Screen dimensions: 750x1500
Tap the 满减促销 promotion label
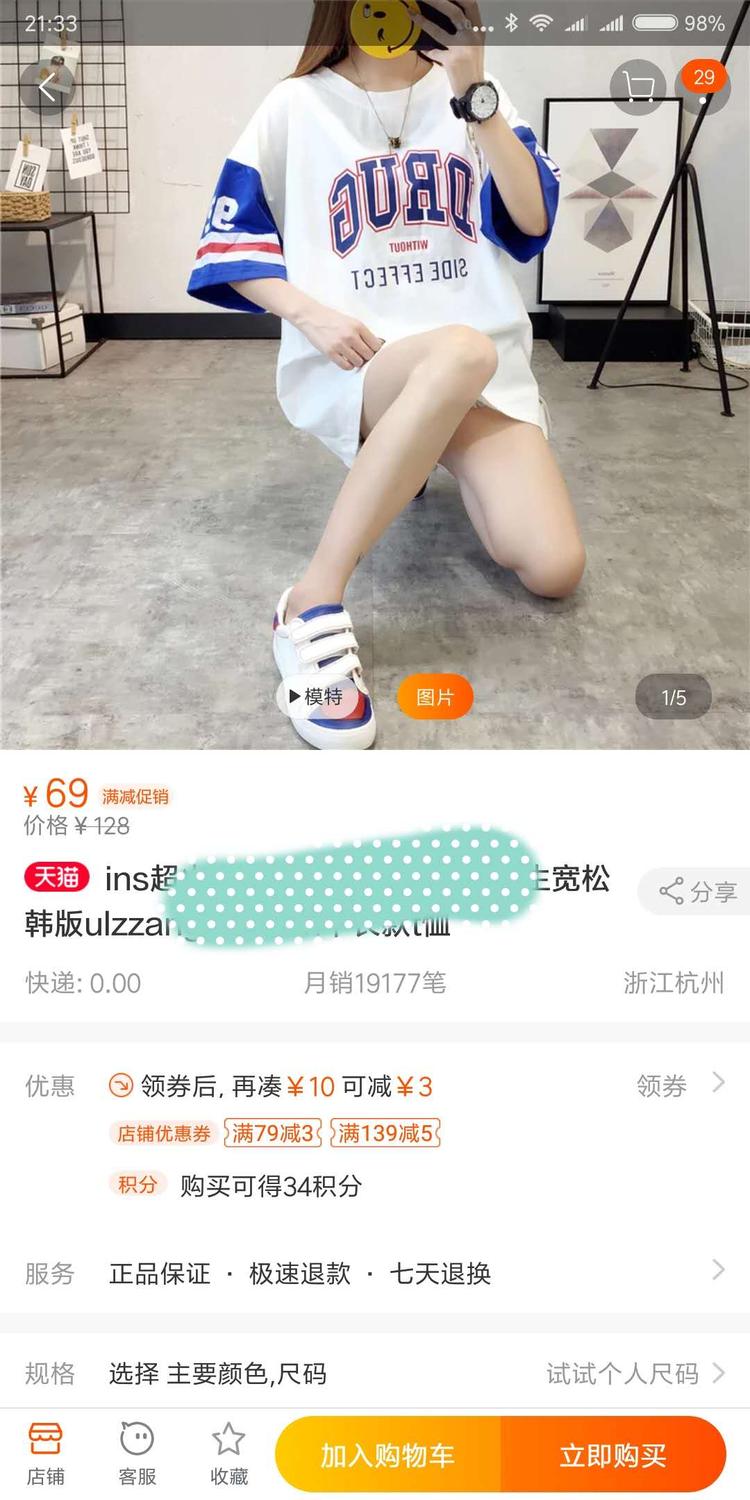tap(135, 794)
